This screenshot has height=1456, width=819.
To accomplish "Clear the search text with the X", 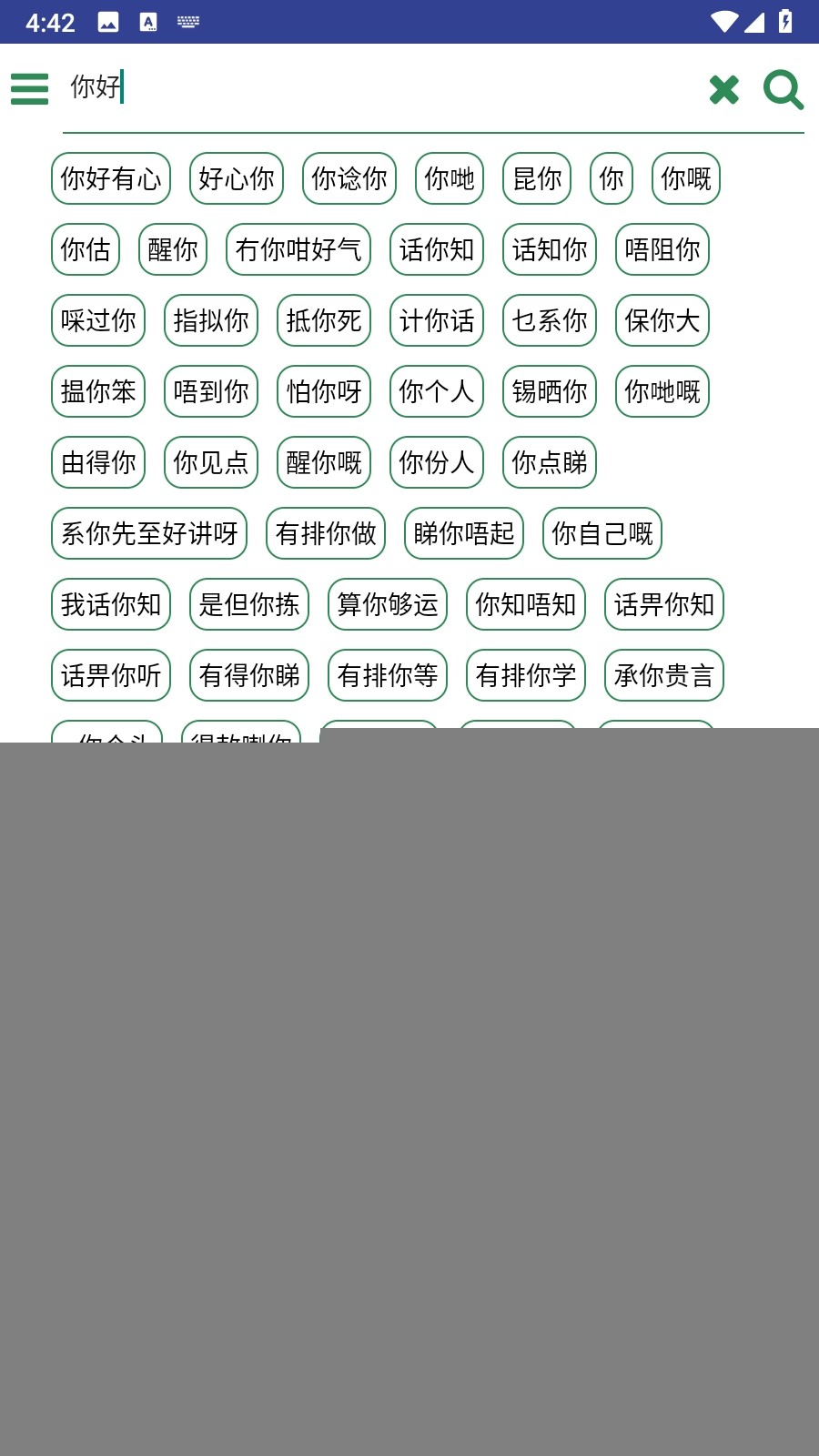I will 724,89.
